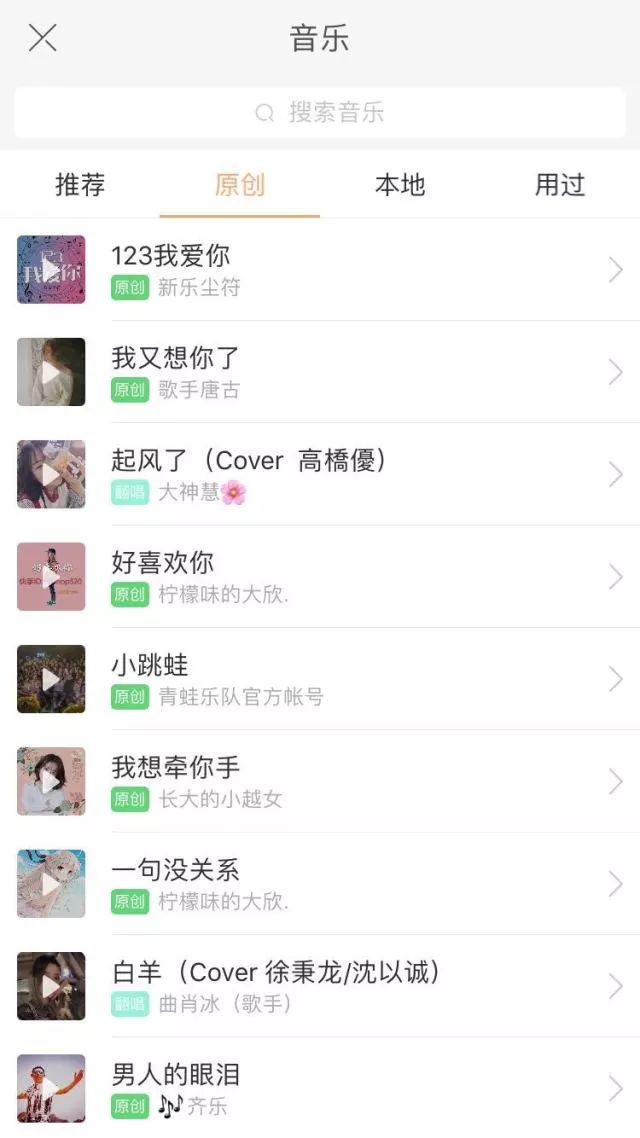Open the 用过 tab

560,185
